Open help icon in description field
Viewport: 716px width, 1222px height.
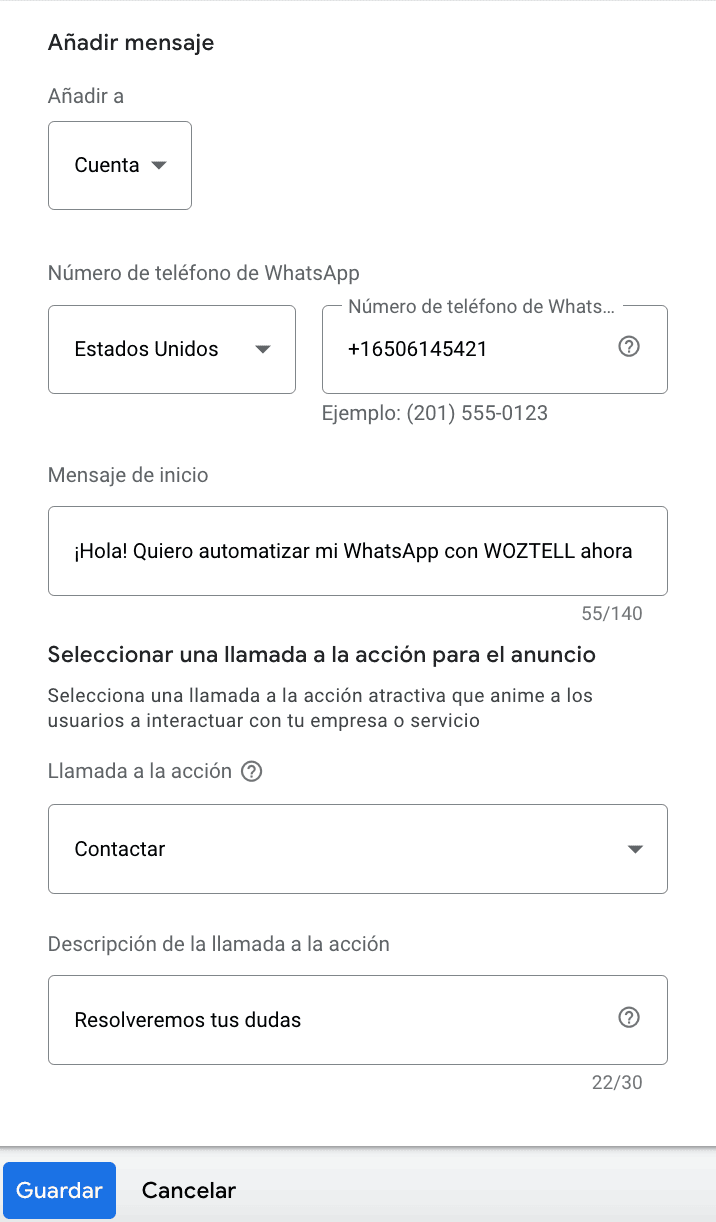pos(629,1018)
